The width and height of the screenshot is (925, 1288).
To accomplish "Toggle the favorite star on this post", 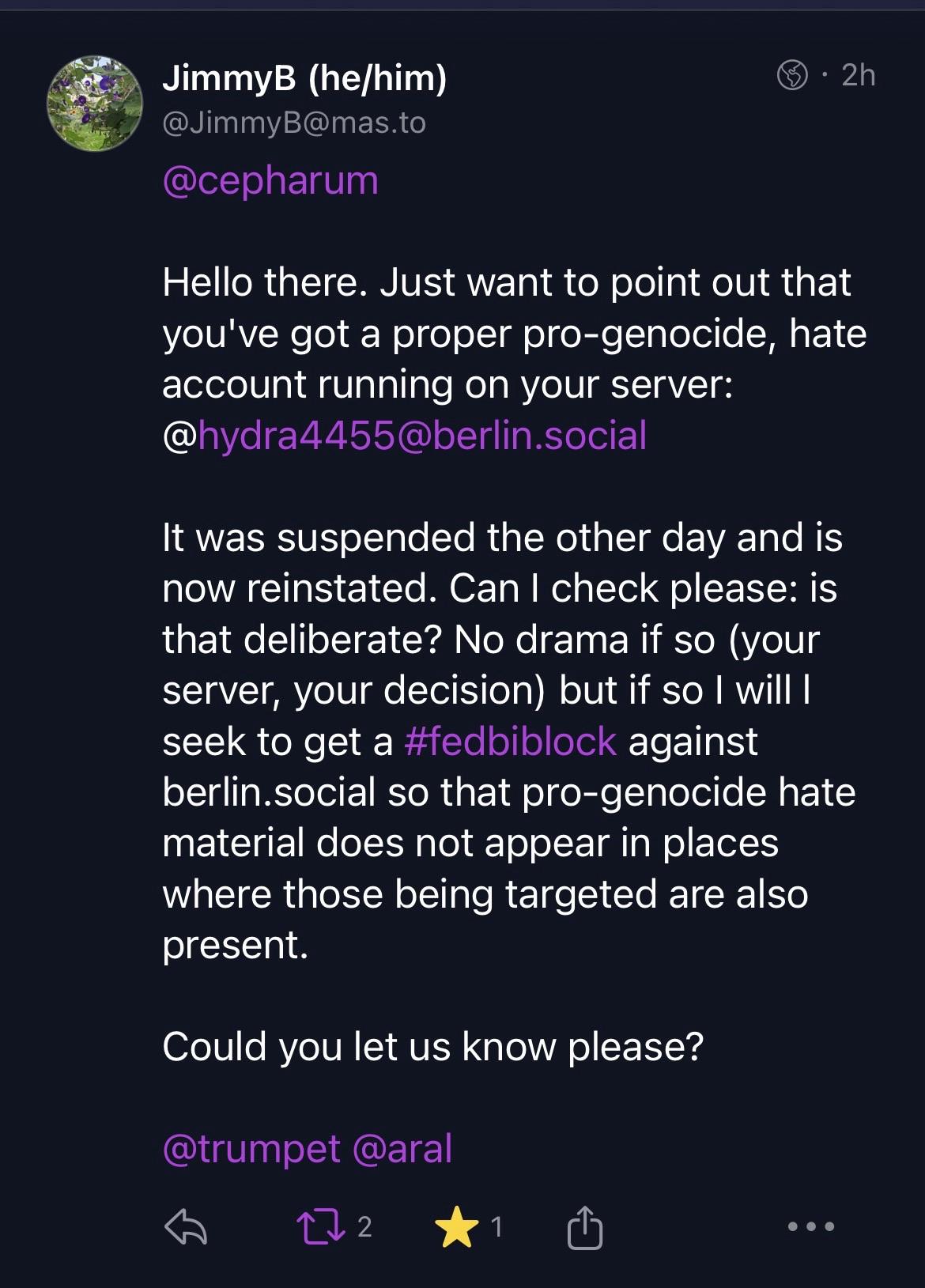I will 457,1227.
